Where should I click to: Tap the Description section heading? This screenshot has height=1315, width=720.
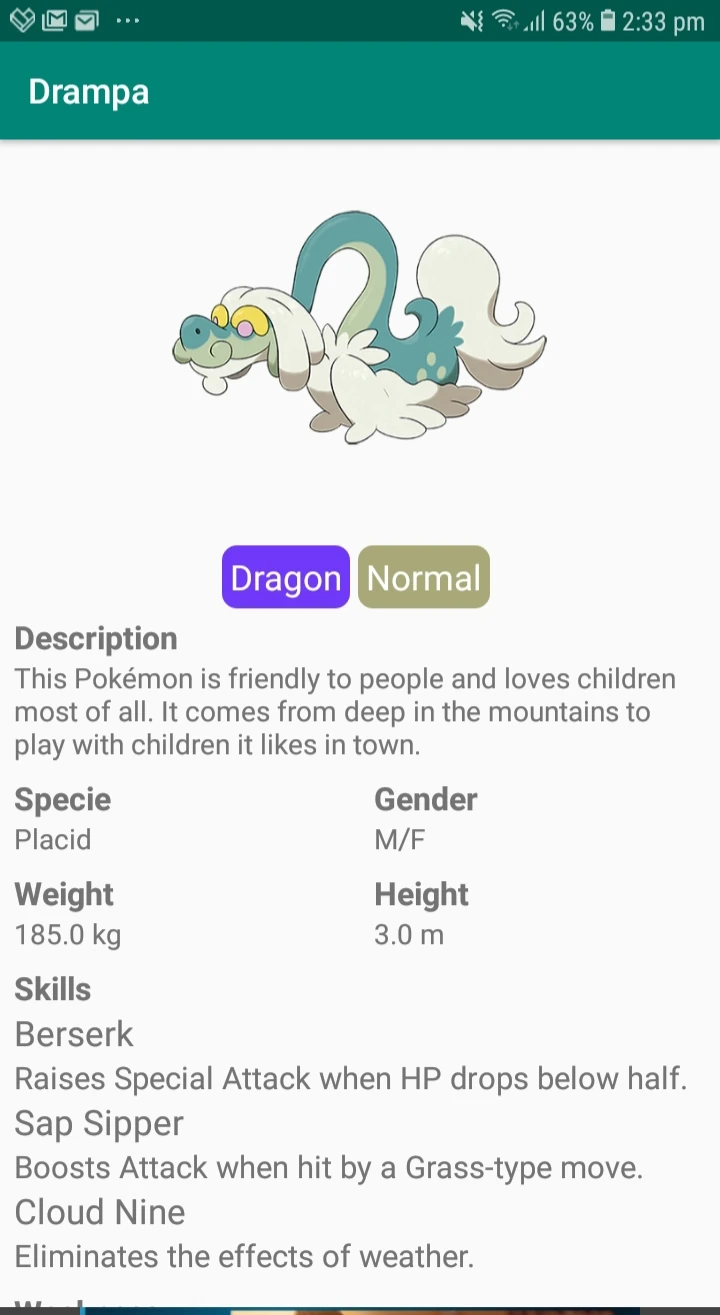click(x=95, y=639)
